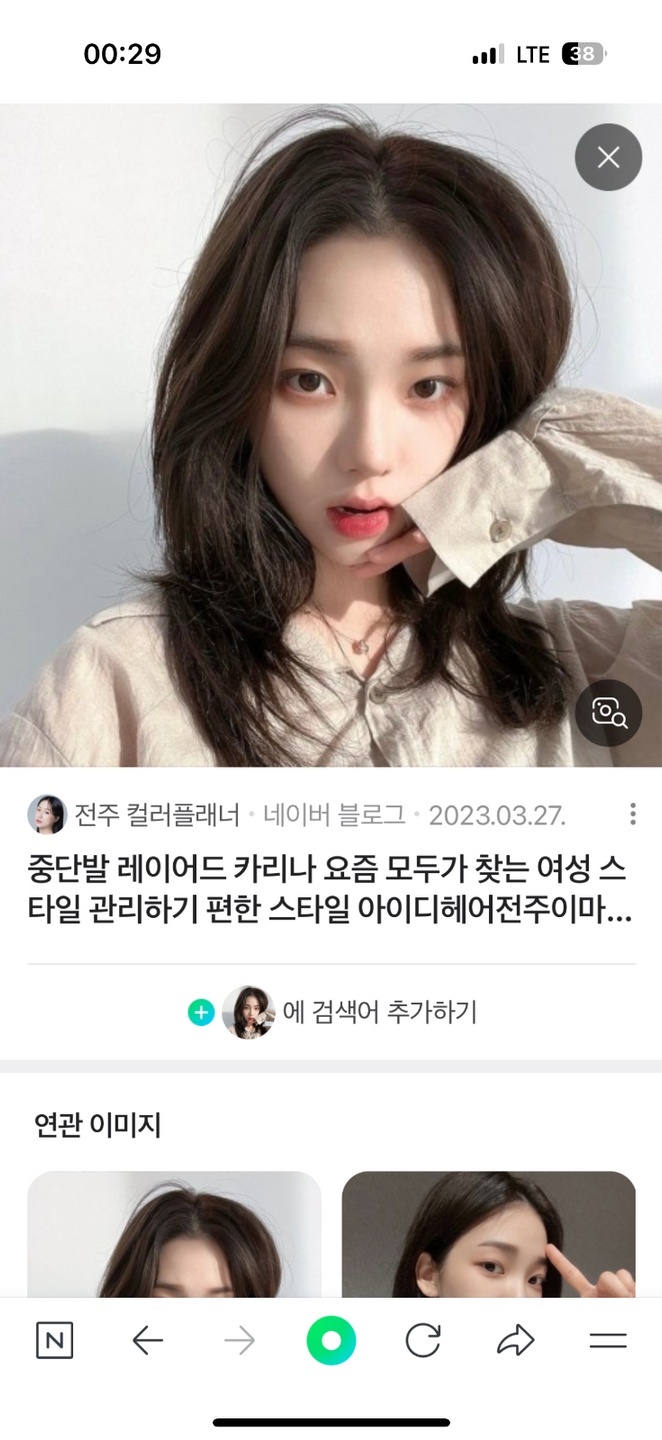Close the image viewer
The image size is (662, 1440).
pos(608,157)
